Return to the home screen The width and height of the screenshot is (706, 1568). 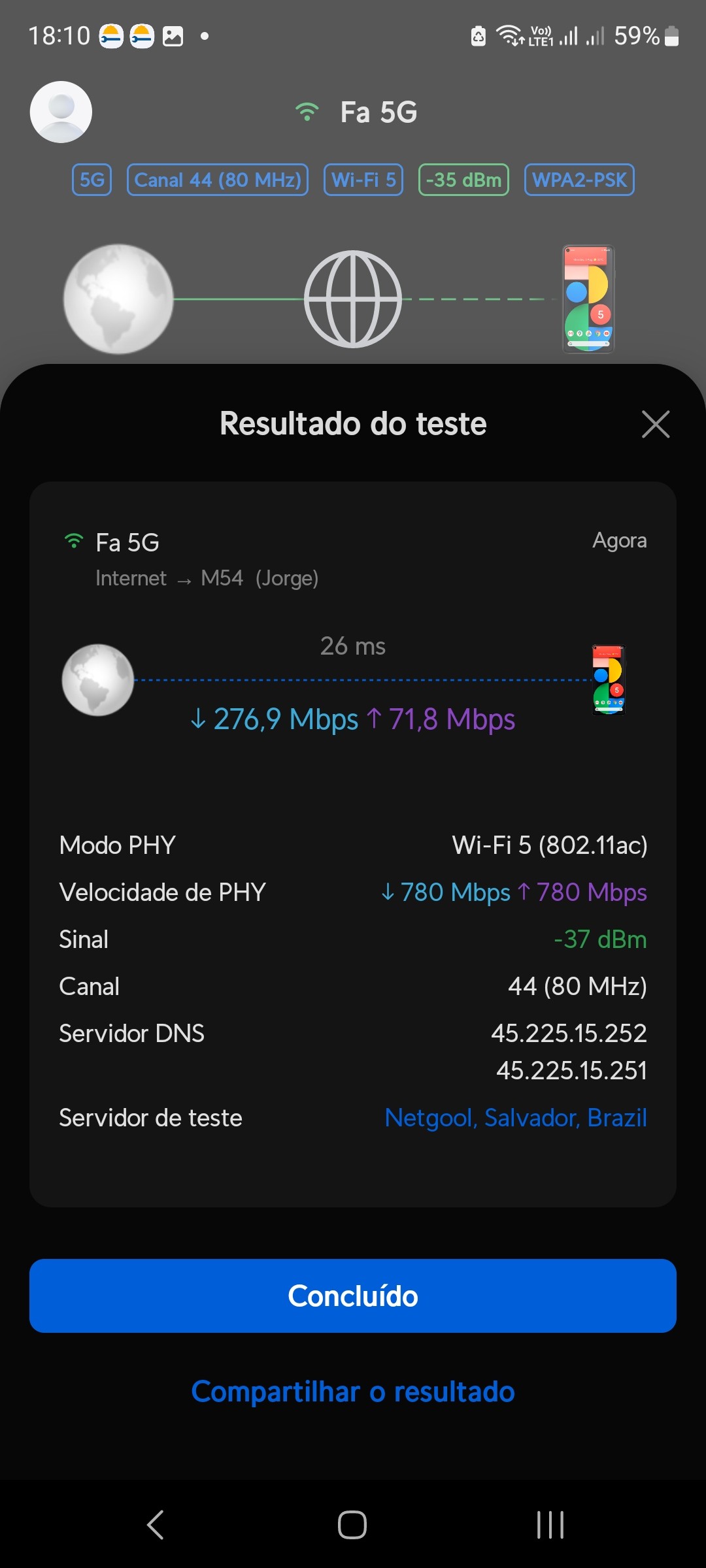tap(352, 1525)
